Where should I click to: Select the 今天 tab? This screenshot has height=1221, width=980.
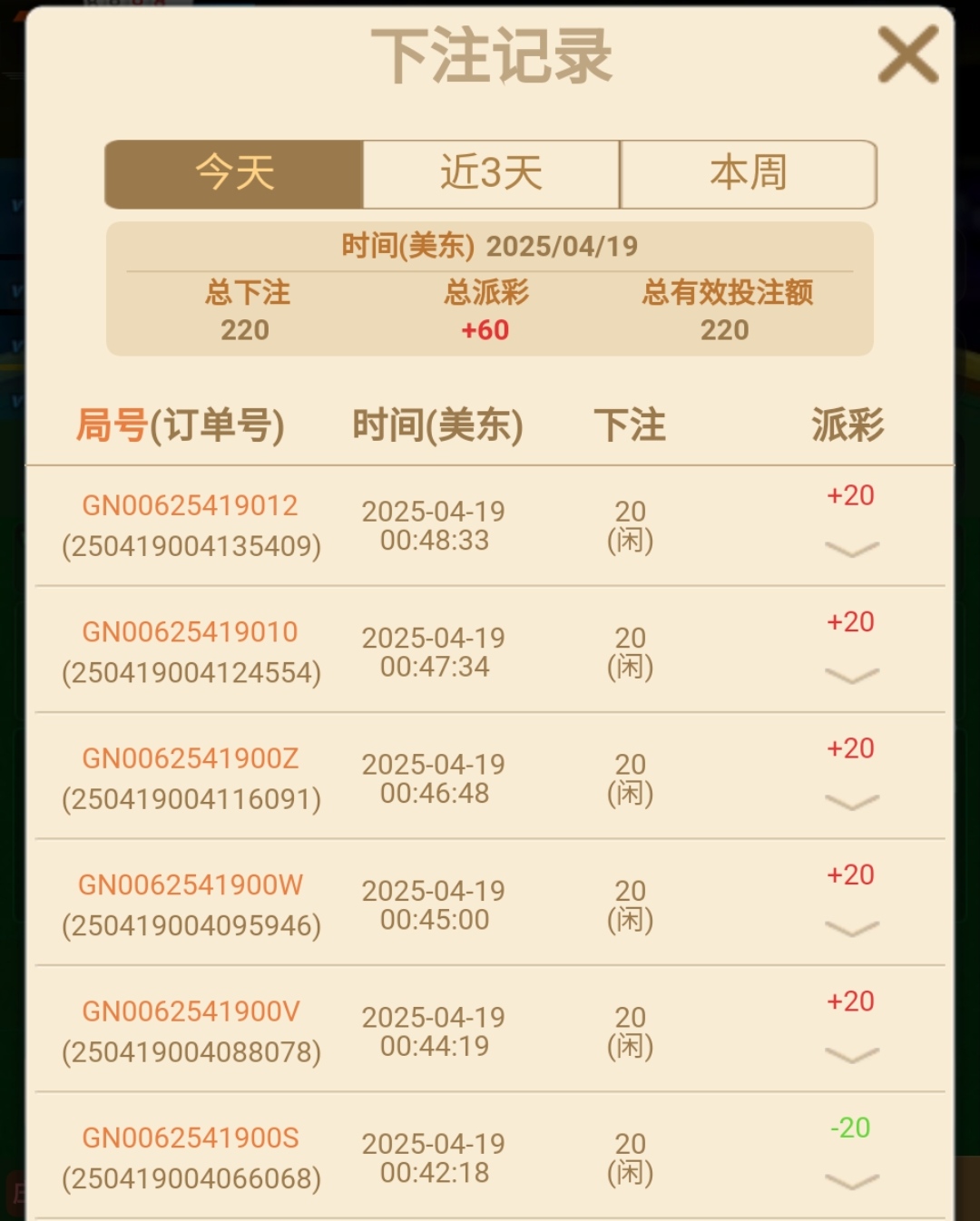pyautogui.click(x=234, y=173)
